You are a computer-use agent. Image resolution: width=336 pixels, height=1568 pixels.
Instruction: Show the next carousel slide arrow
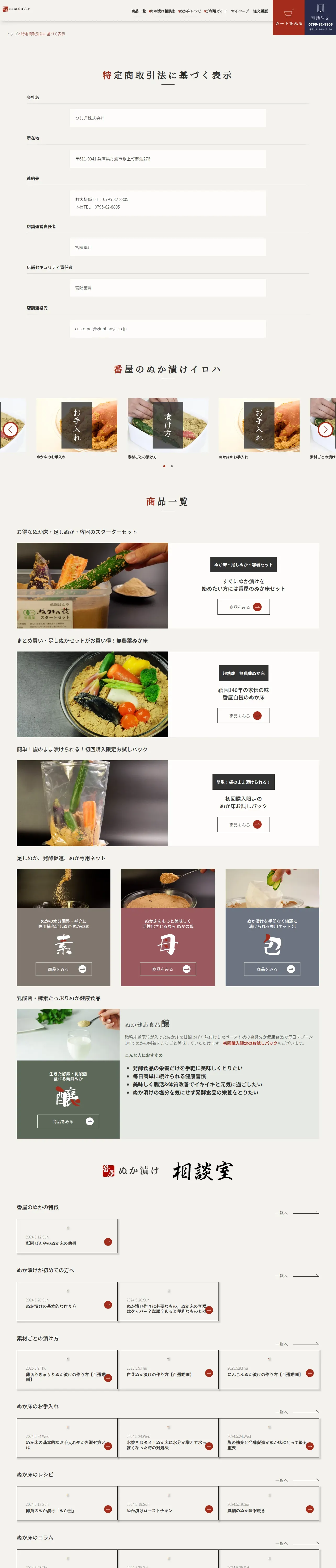(x=325, y=429)
